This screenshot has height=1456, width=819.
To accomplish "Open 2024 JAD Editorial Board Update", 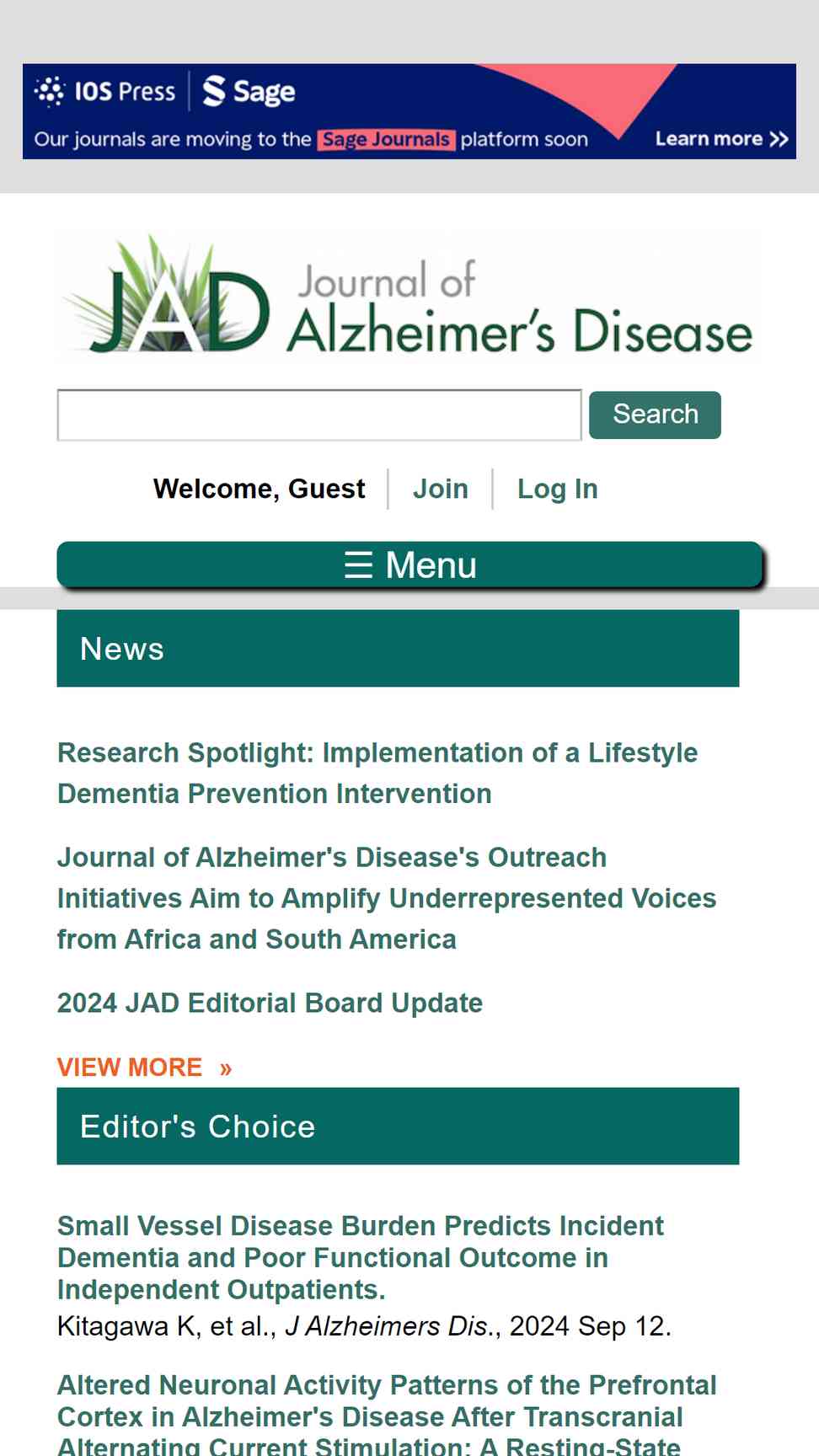I will [270, 1003].
